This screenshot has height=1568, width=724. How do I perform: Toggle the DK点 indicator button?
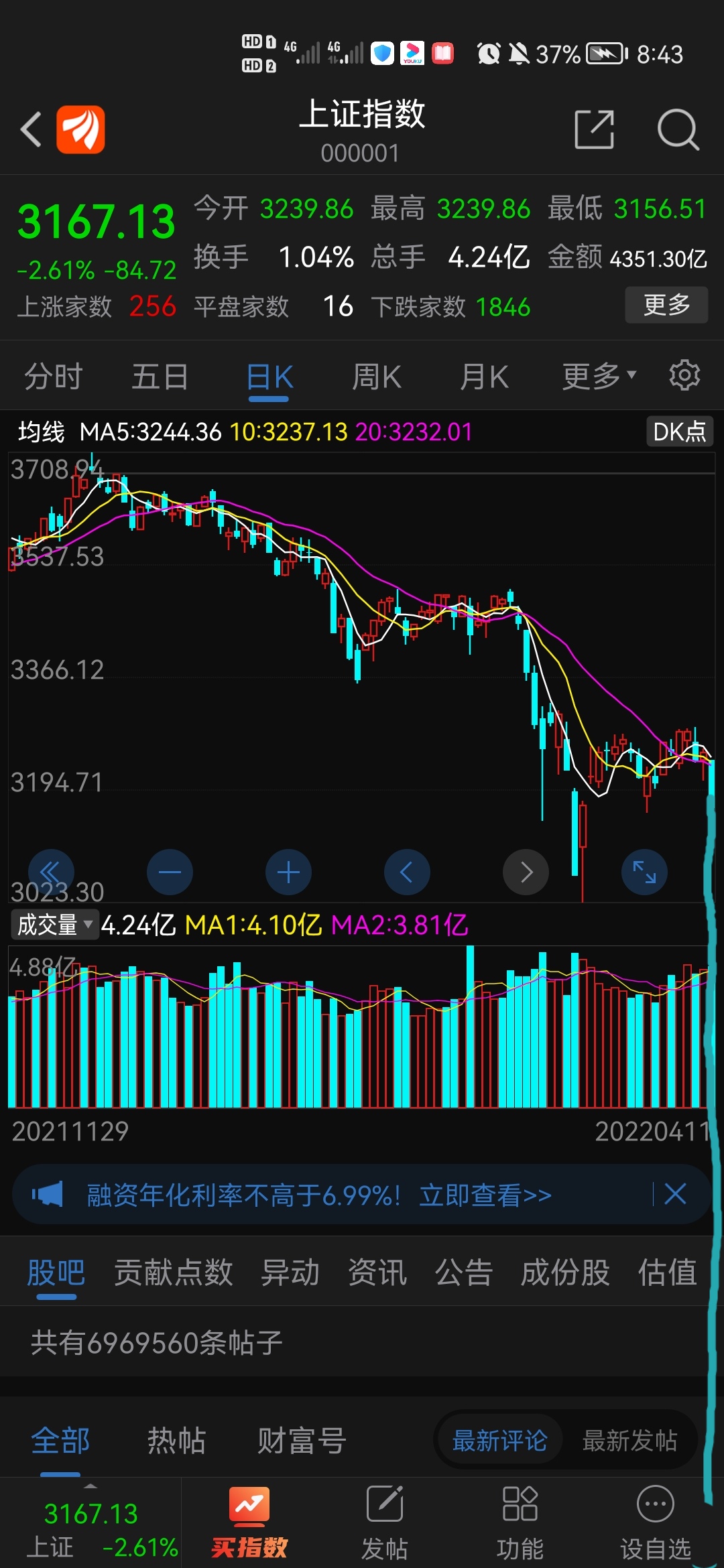[x=680, y=432]
